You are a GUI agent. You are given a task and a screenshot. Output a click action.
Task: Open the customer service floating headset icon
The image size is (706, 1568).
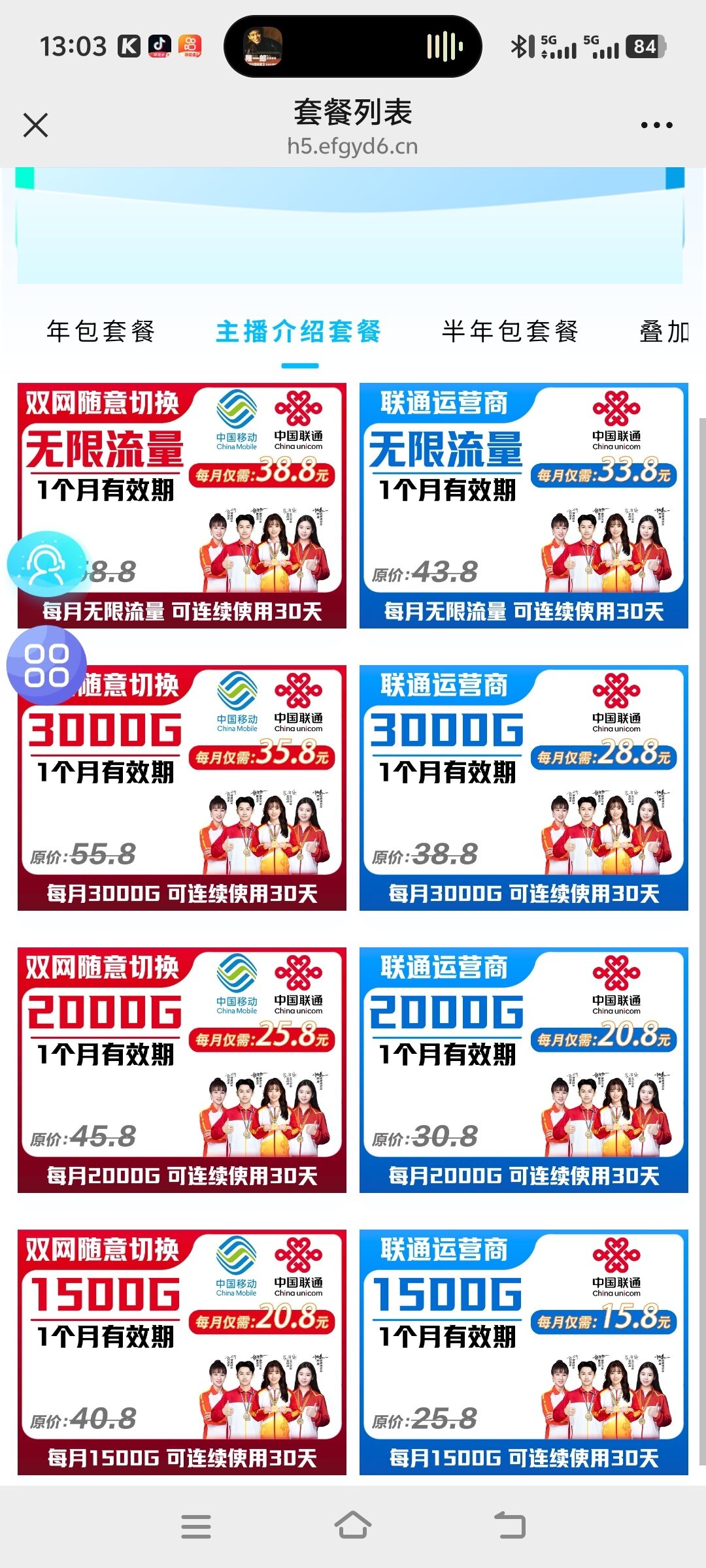coord(46,563)
